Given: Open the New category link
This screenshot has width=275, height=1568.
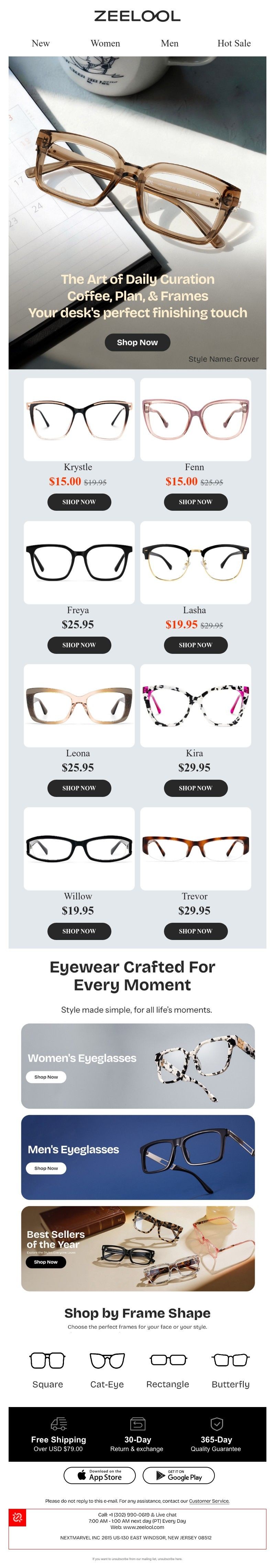Looking at the screenshot, I should coord(41,43).
